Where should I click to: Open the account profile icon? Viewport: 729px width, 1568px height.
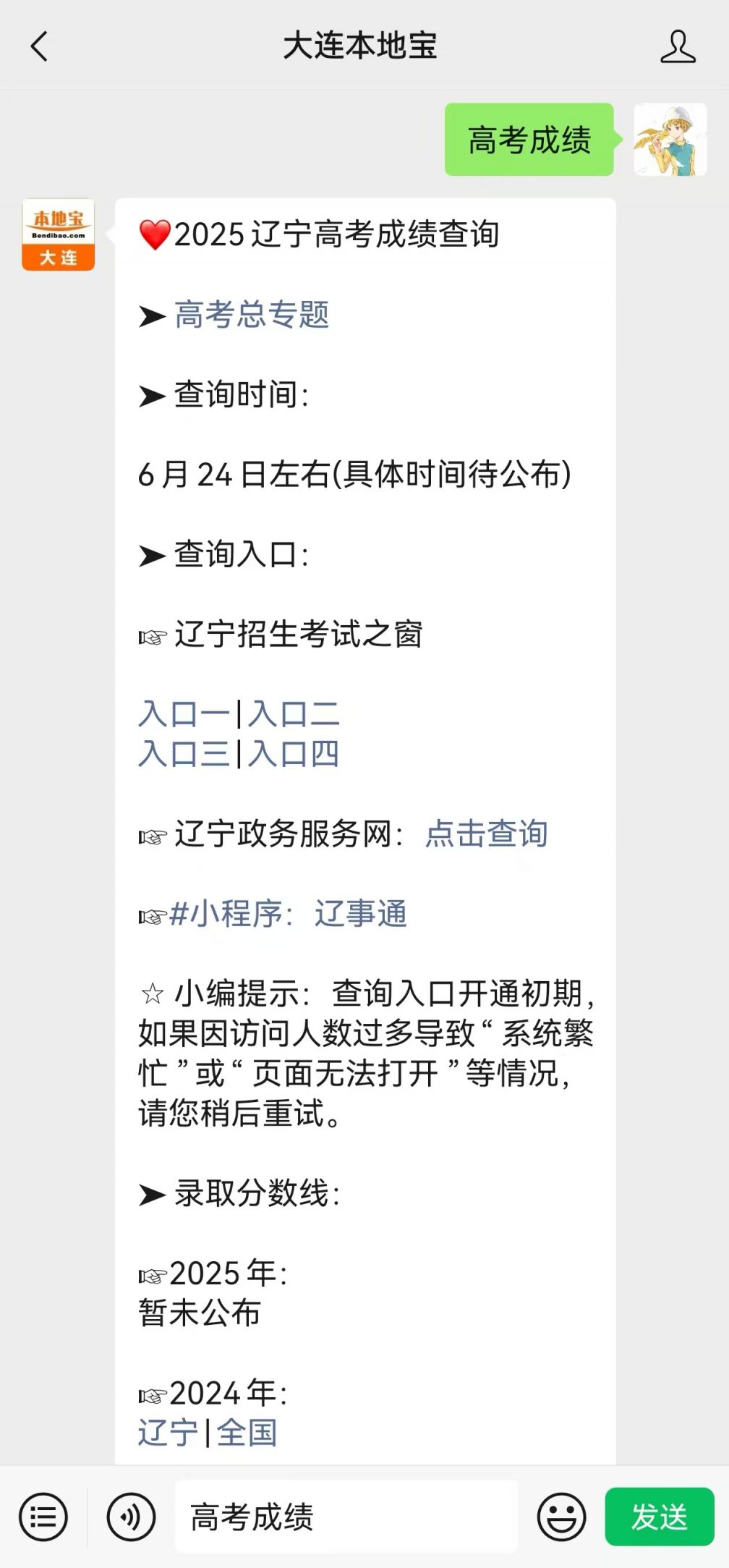point(678,46)
